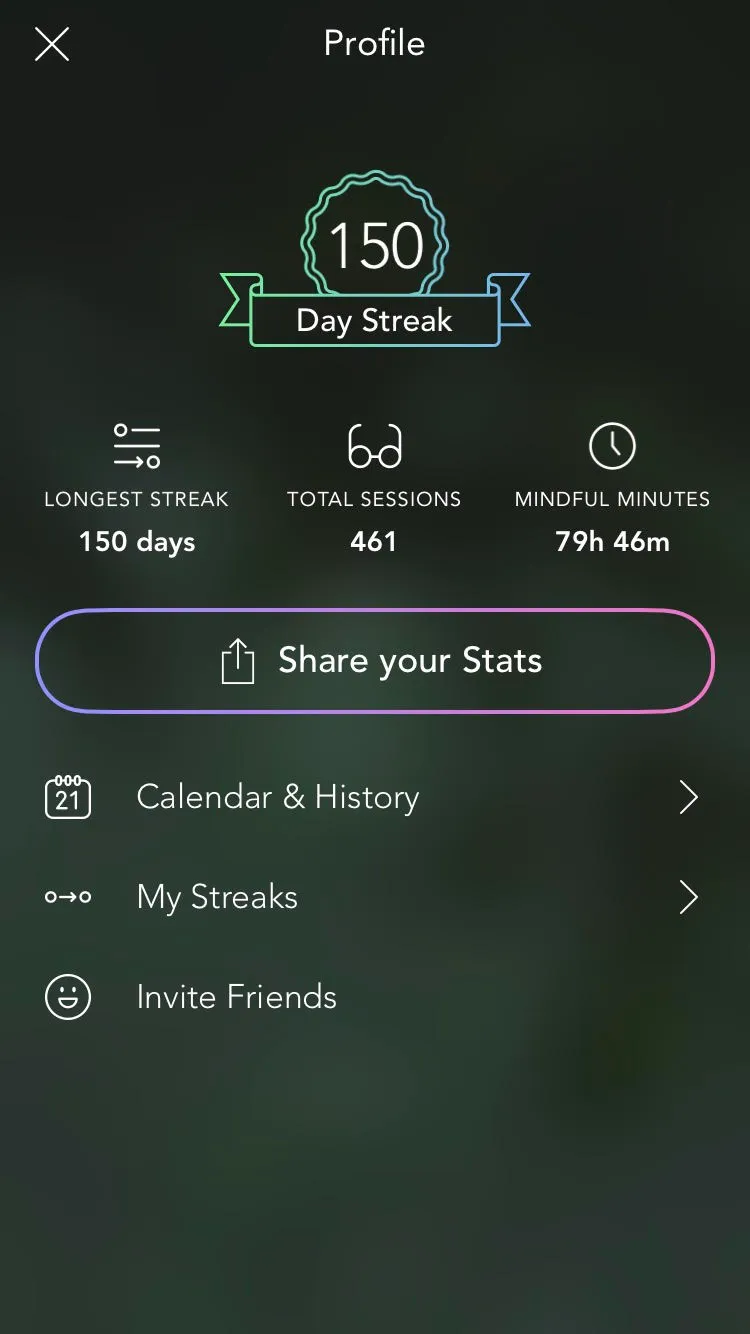750x1334 pixels.
Task: Close the Profile screen
Action: coord(52,44)
